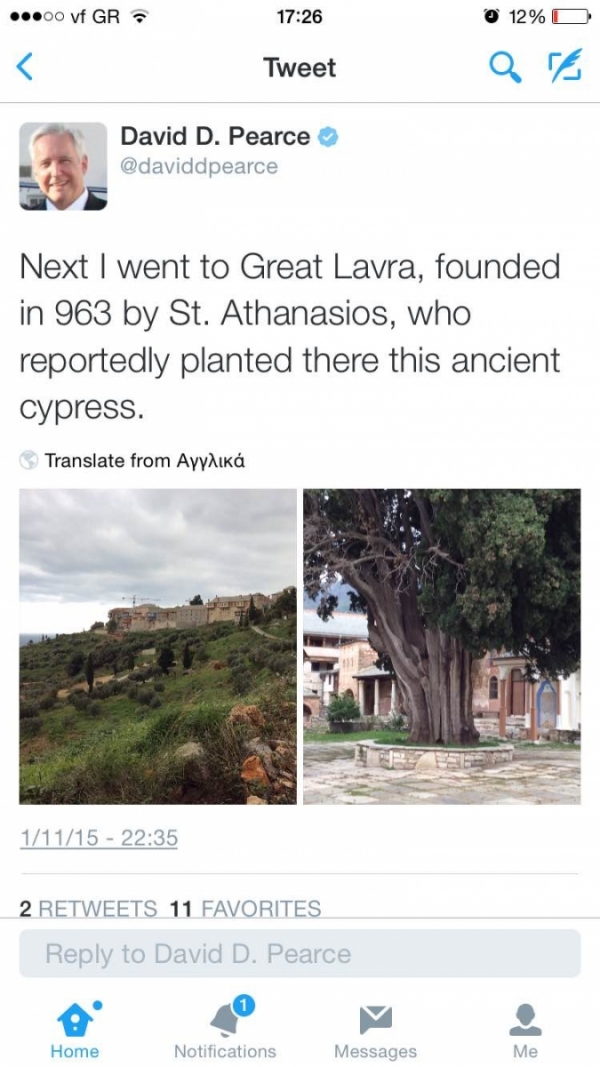Switch to the Home tab
Viewport: 600px width, 1067px height.
click(x=75, y=1030)
